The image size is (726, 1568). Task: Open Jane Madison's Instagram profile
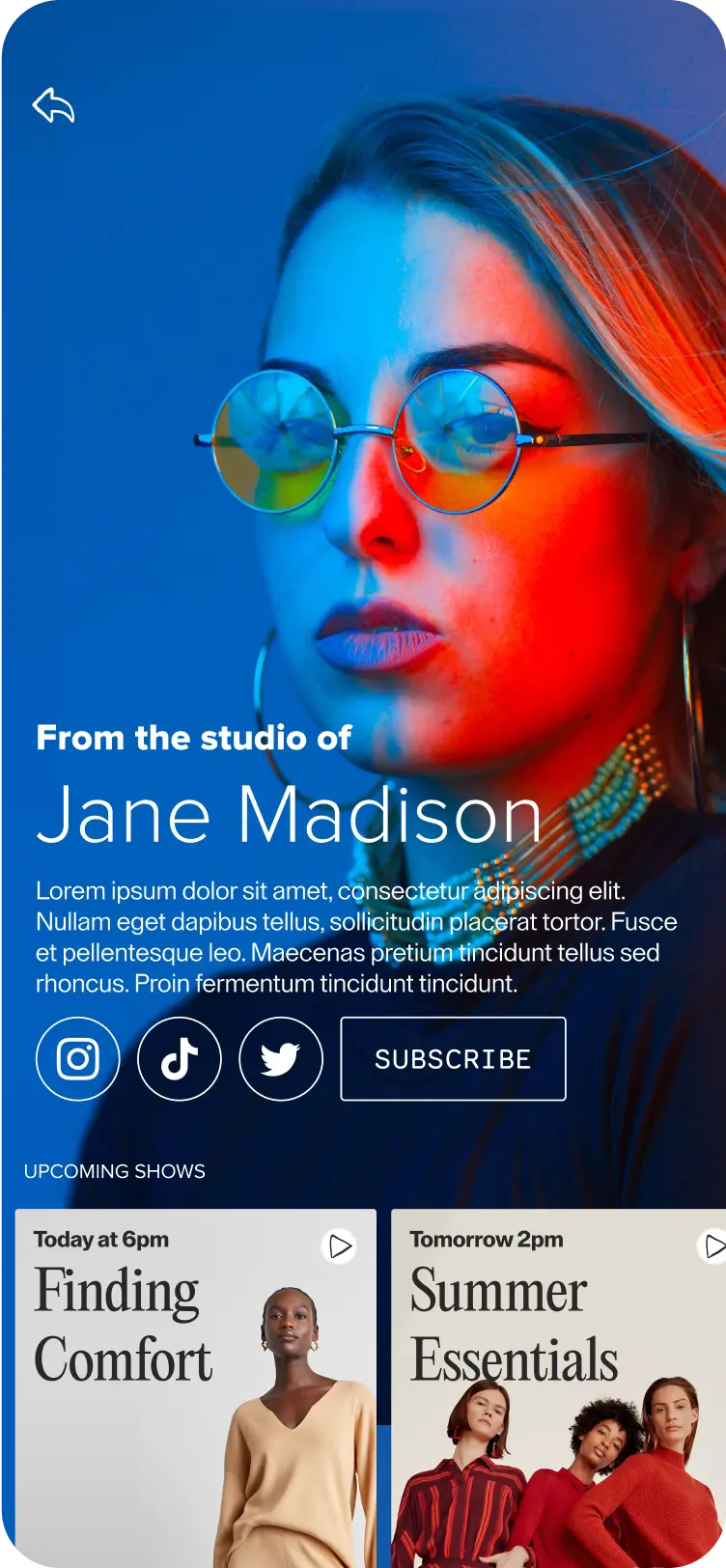pyautogui.click(x=78, y=1059)
